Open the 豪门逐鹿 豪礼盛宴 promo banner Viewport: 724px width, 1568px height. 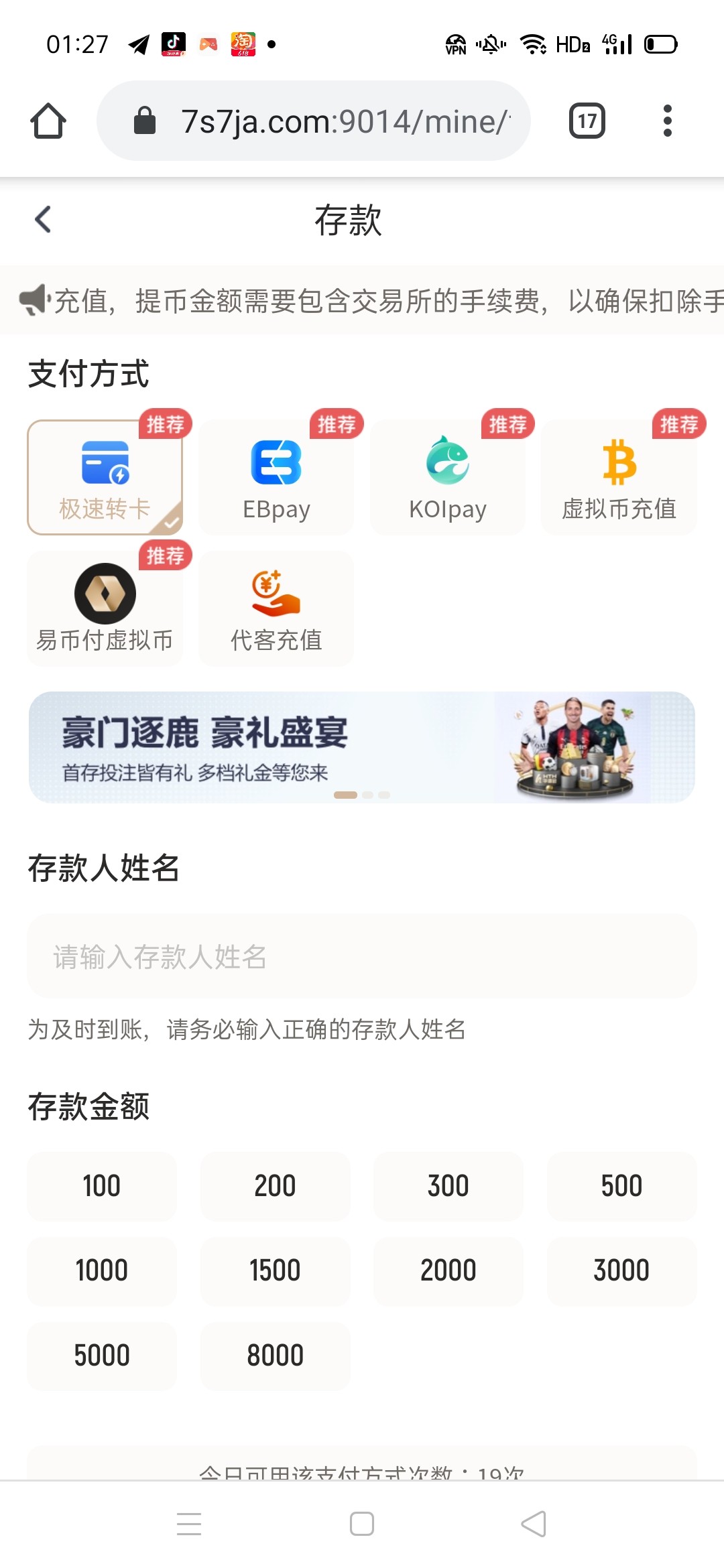(362, 747)
